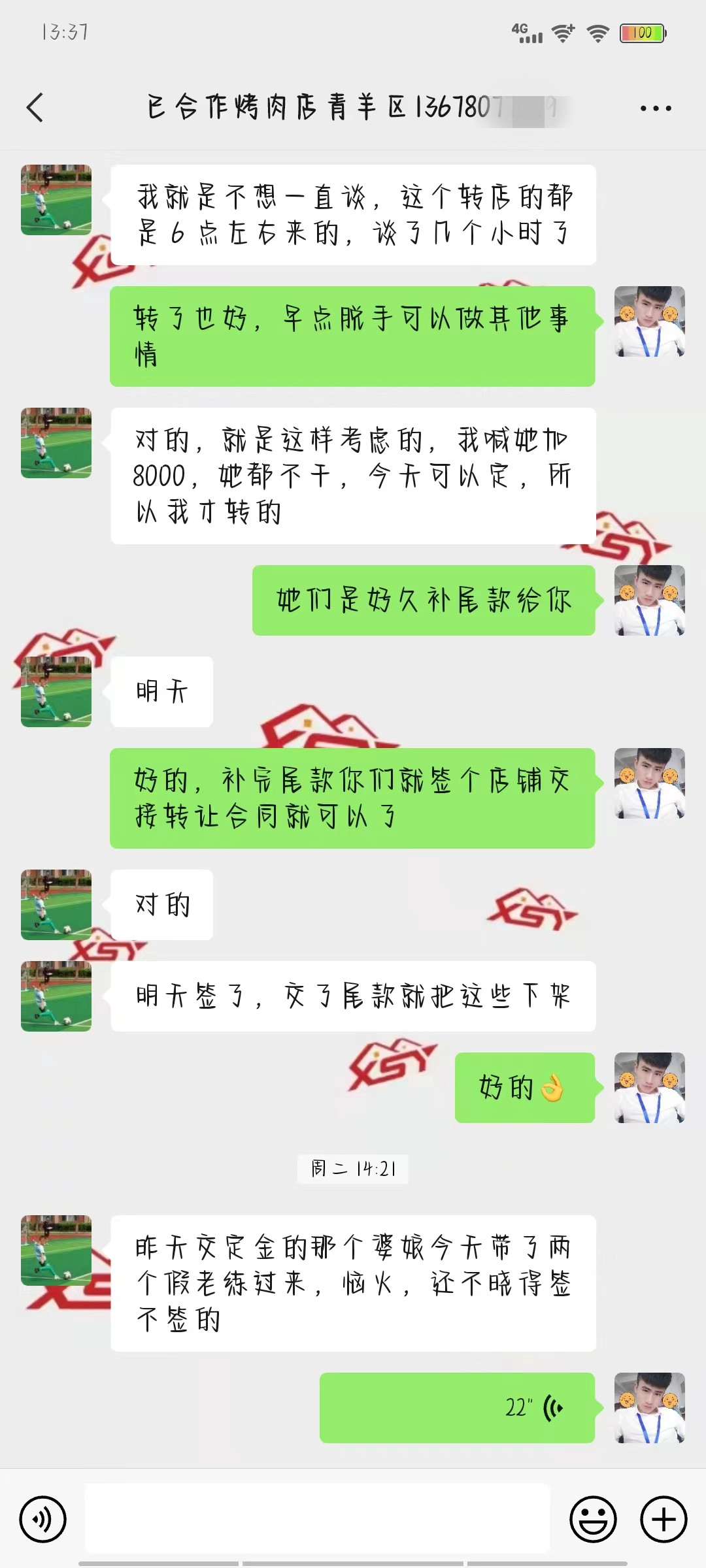The height and width of the screenshot is (1568, 706).
Task: Tap my avatar next to "好的👌" reply
Action: (x=649, y=1087)
